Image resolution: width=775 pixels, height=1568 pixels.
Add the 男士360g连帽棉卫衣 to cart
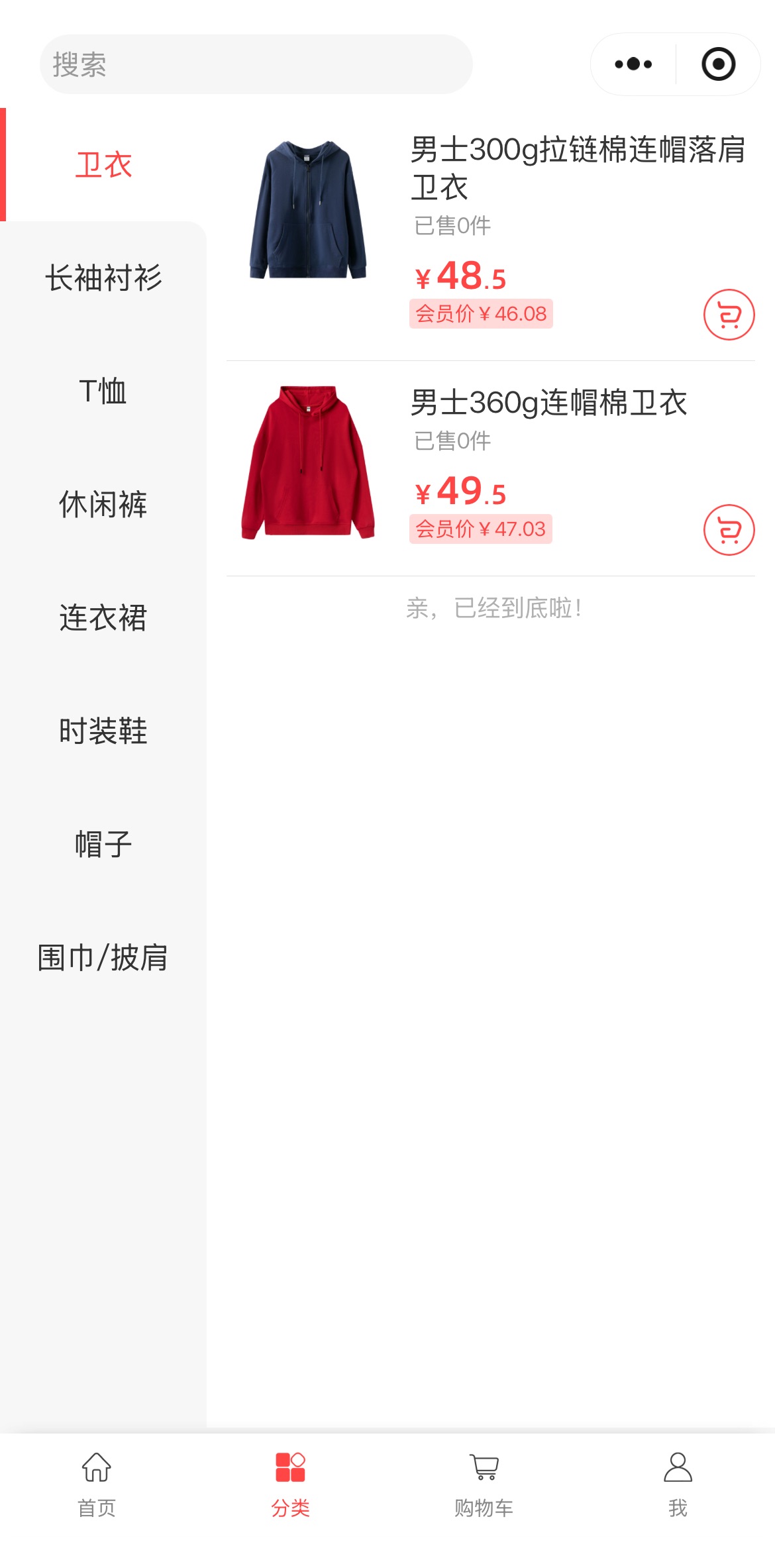(x=729, y=530)
